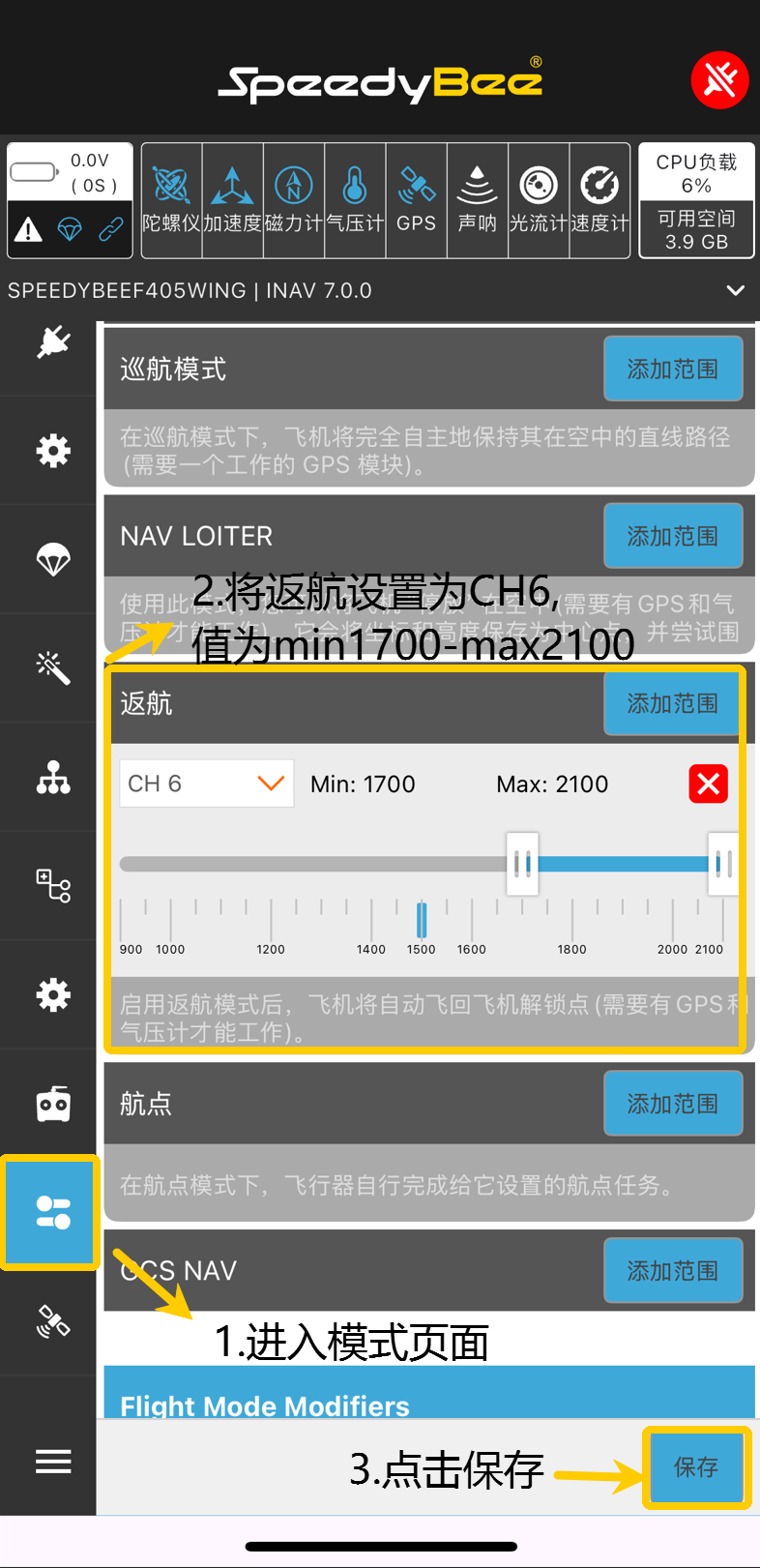The height and width of the screenshot is (1568, 760).
Task: Tap the 2100 maximum slider handle
Action: click(x=722, y=863)
